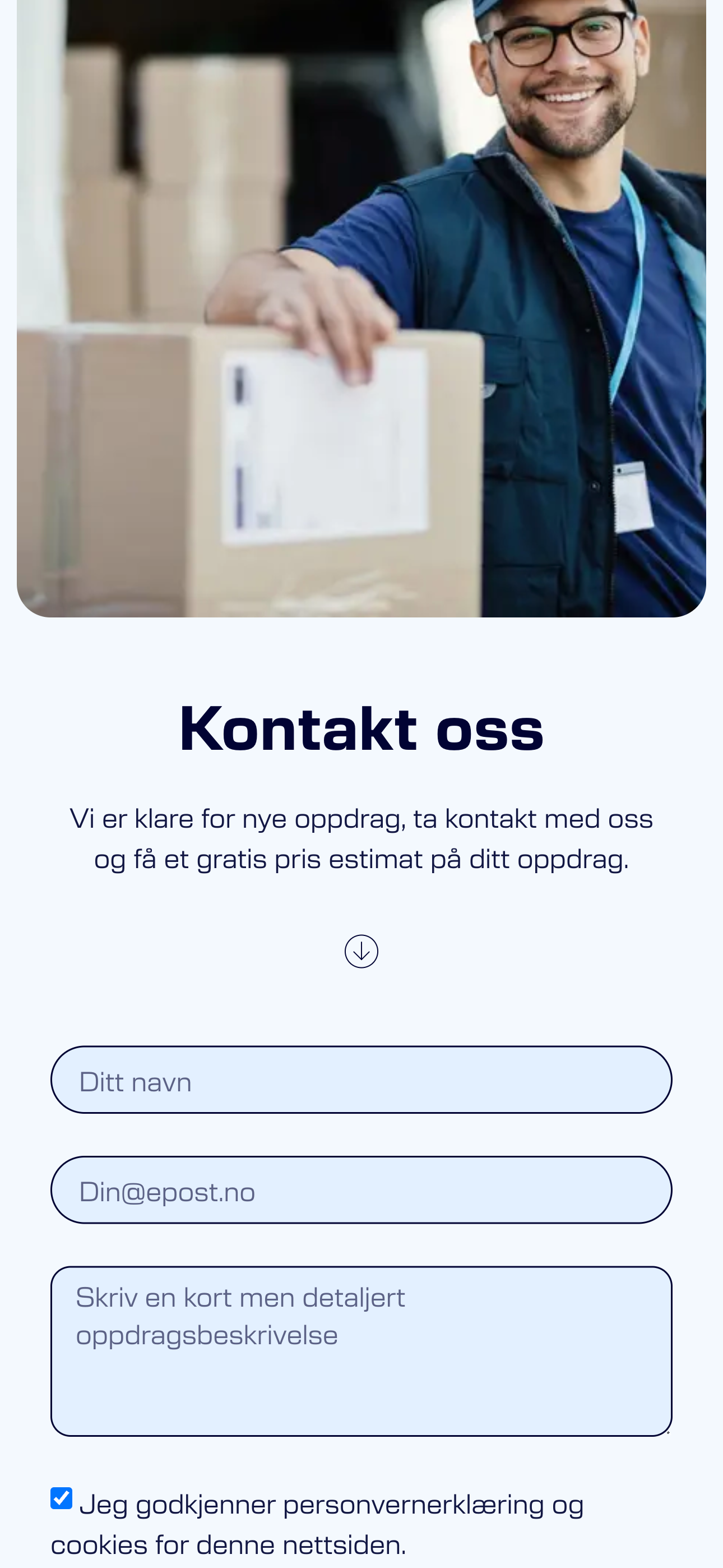Focus the Ditt navn field
Screen dimensions: 723x1568
(361, 1080)
